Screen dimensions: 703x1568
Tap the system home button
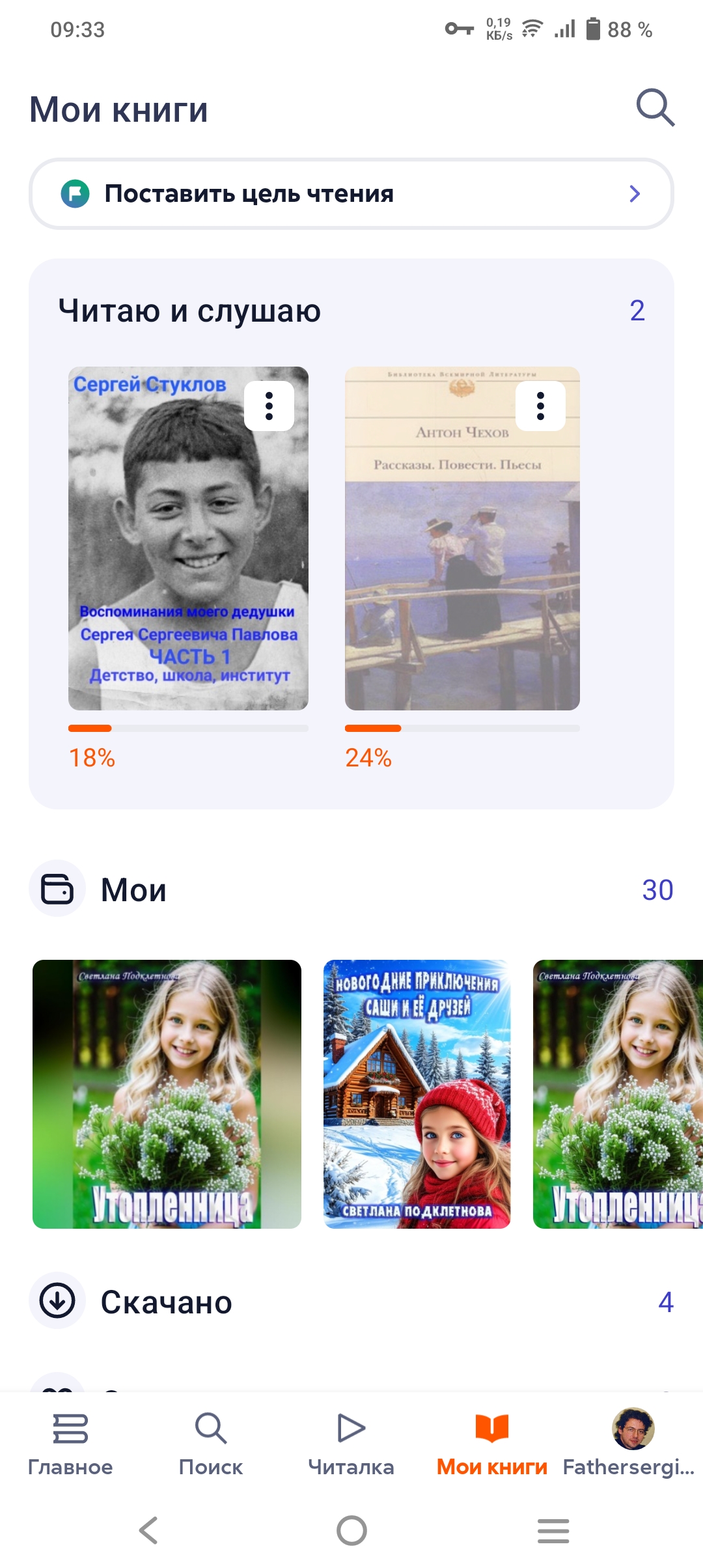[x=351, y=1530]
